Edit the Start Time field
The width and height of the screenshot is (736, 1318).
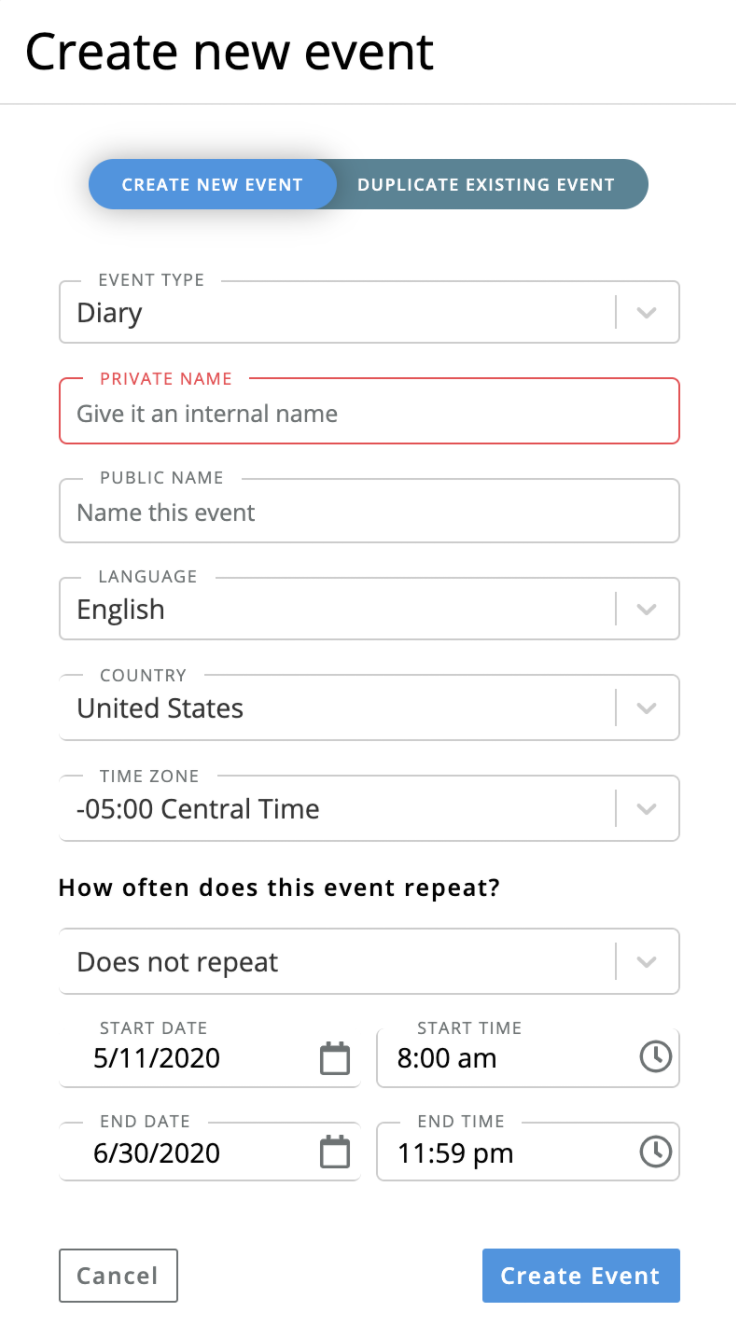(510, 1058)
